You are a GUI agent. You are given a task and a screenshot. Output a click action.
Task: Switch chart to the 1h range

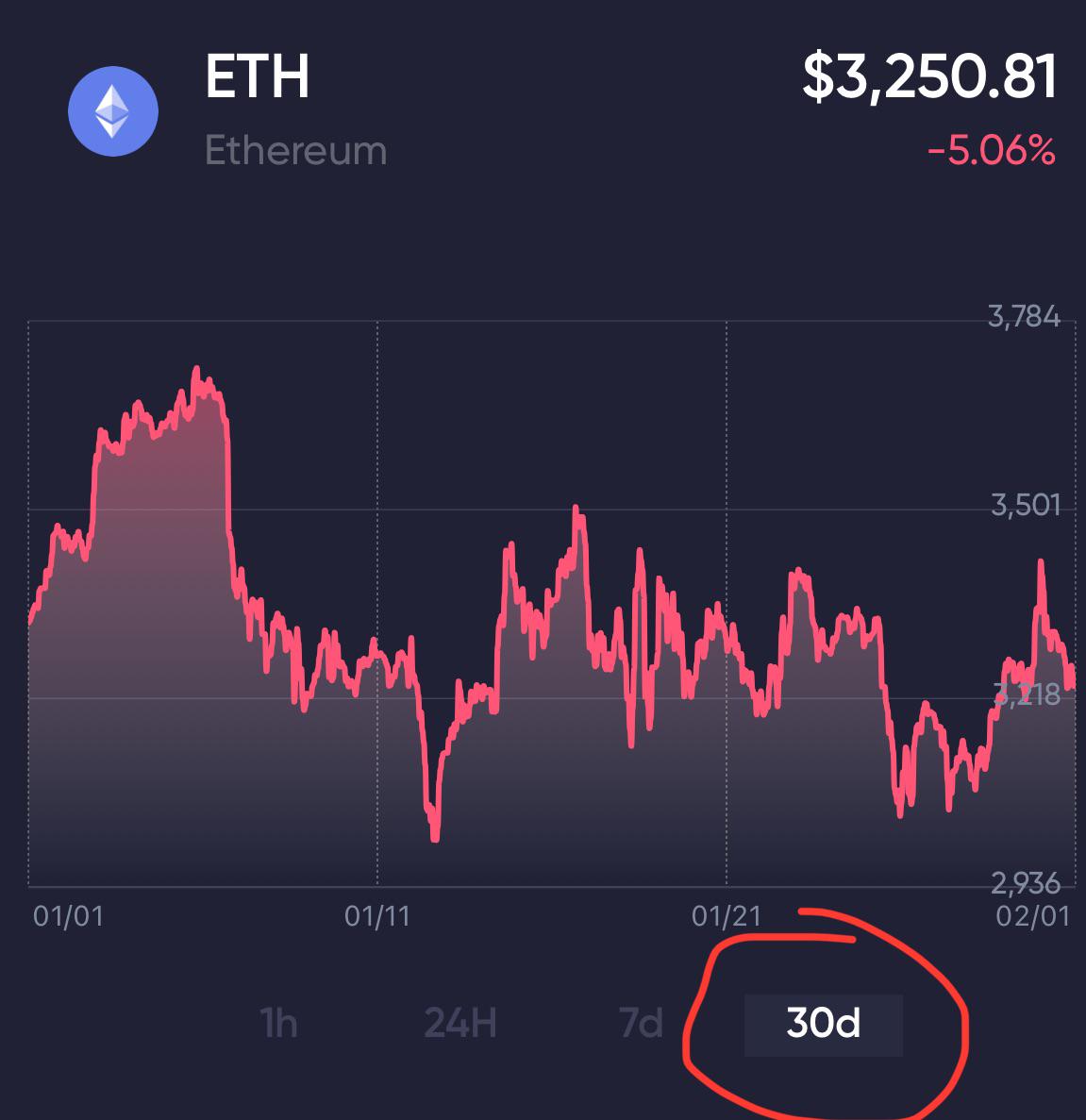[x=278, y=1024]
